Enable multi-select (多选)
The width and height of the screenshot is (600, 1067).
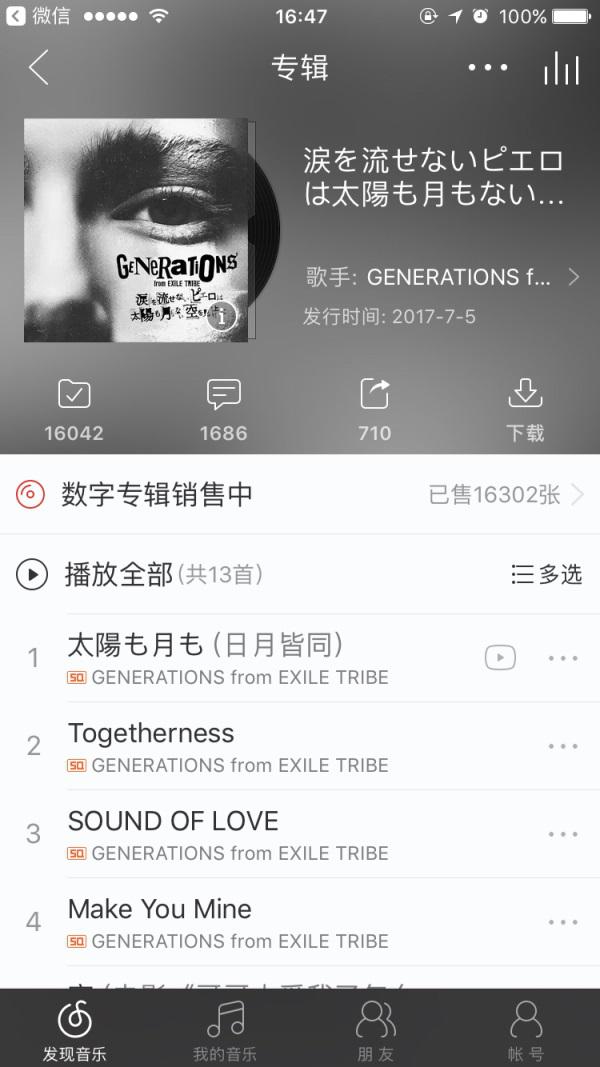tap(546, 574)
